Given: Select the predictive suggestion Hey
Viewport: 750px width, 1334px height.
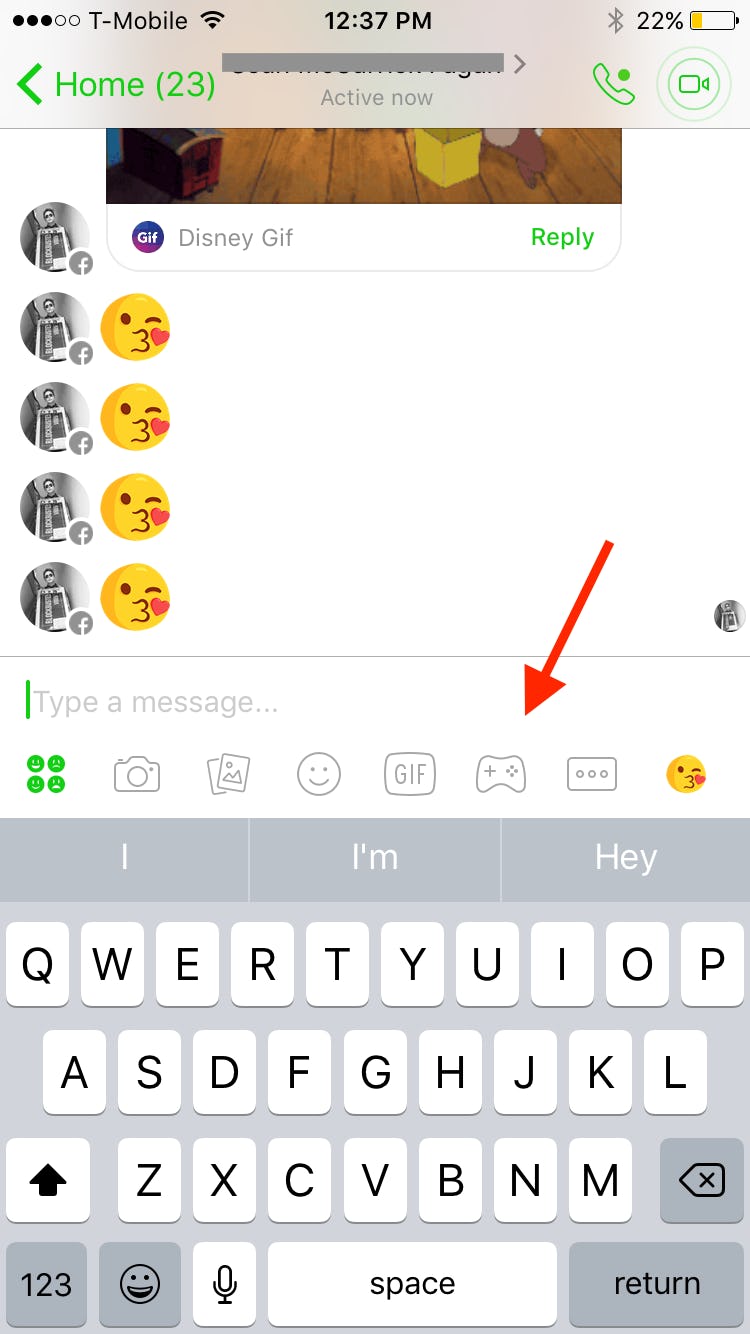Looking at the screenshot, I should [x=625, y=858].
